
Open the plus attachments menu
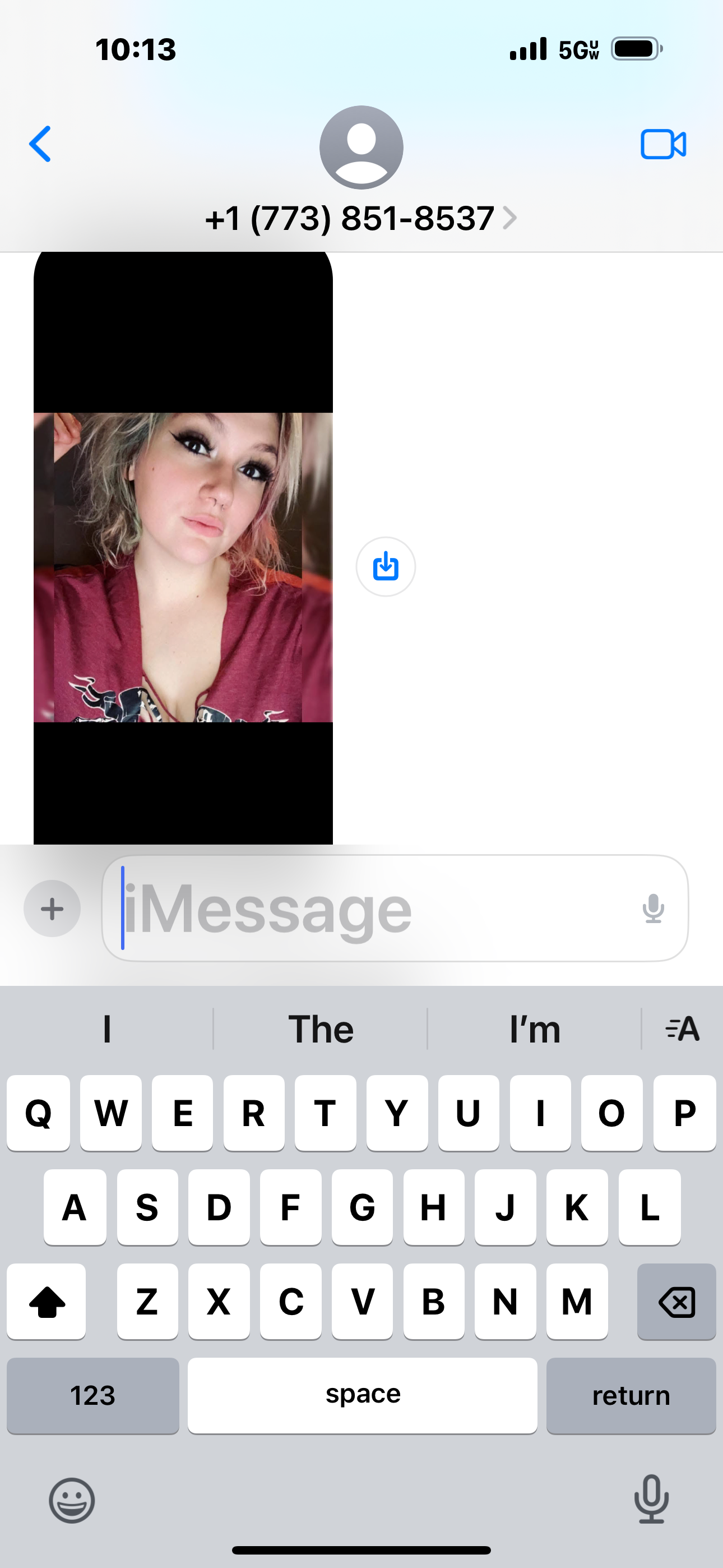click(x=52, y=908)
